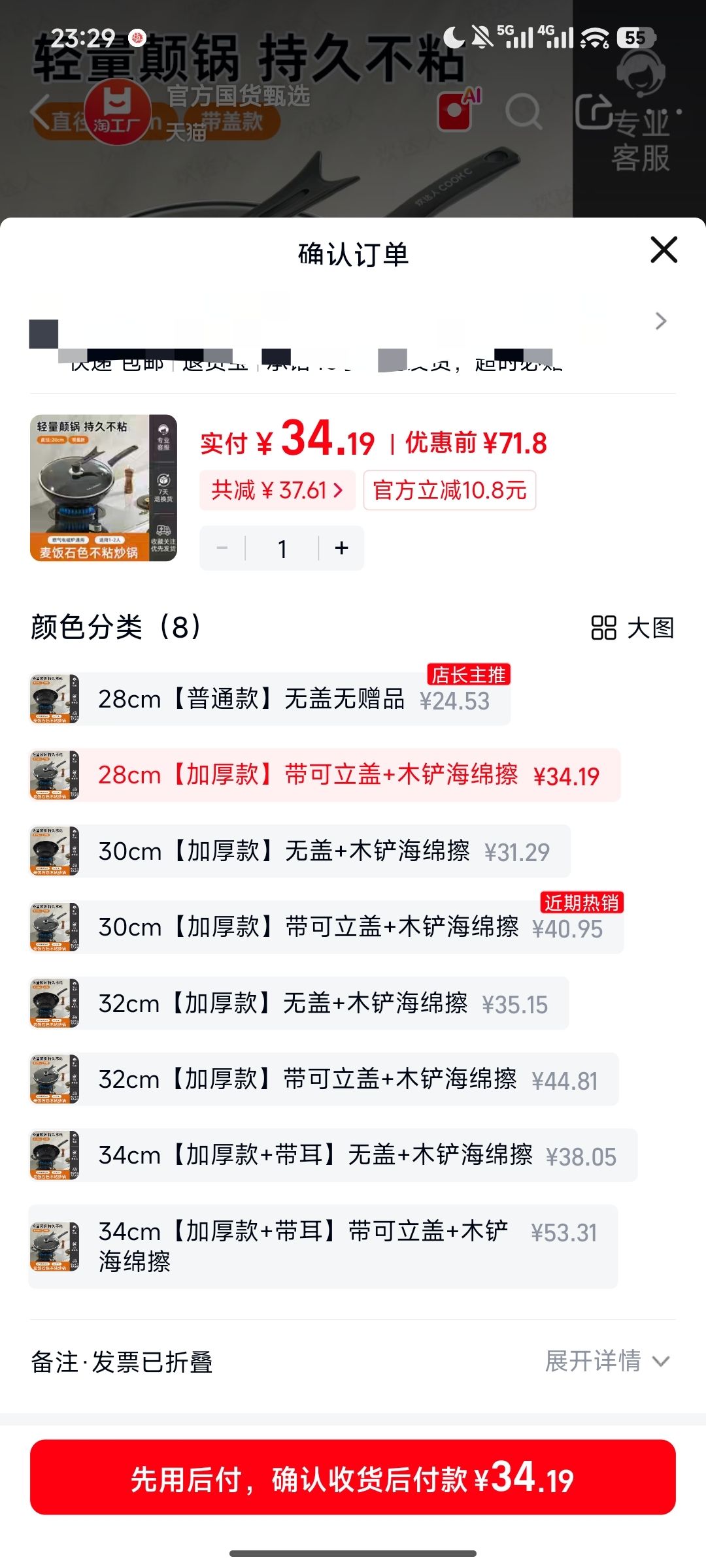View the 共减 ¥37.61 discount details
The height and width of the screenshot is (1568, 706).
coord(277,490)
